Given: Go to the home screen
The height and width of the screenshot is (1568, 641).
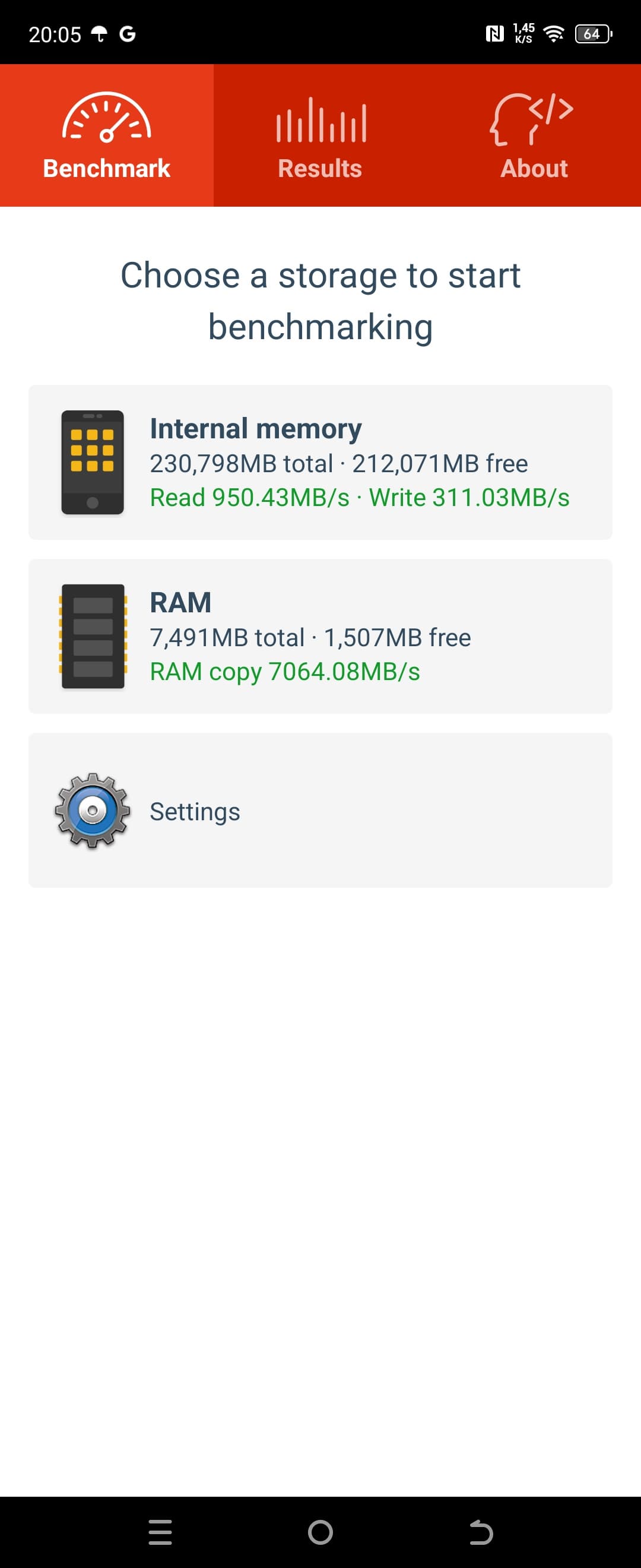Looking at the screenshot, I should (320, 1532).
